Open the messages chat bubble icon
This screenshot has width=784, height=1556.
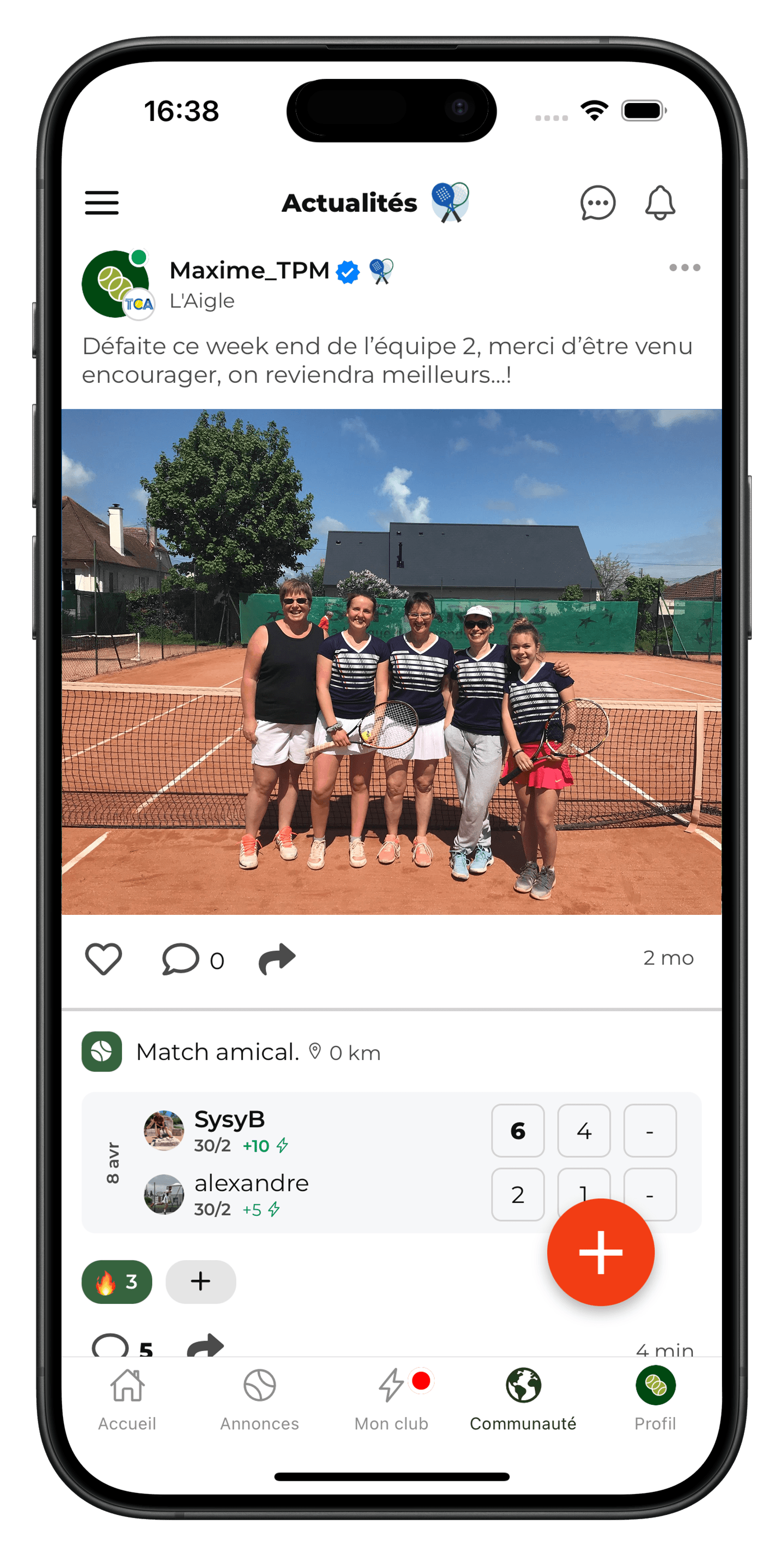pyautogui.click(x=597, y=203)
